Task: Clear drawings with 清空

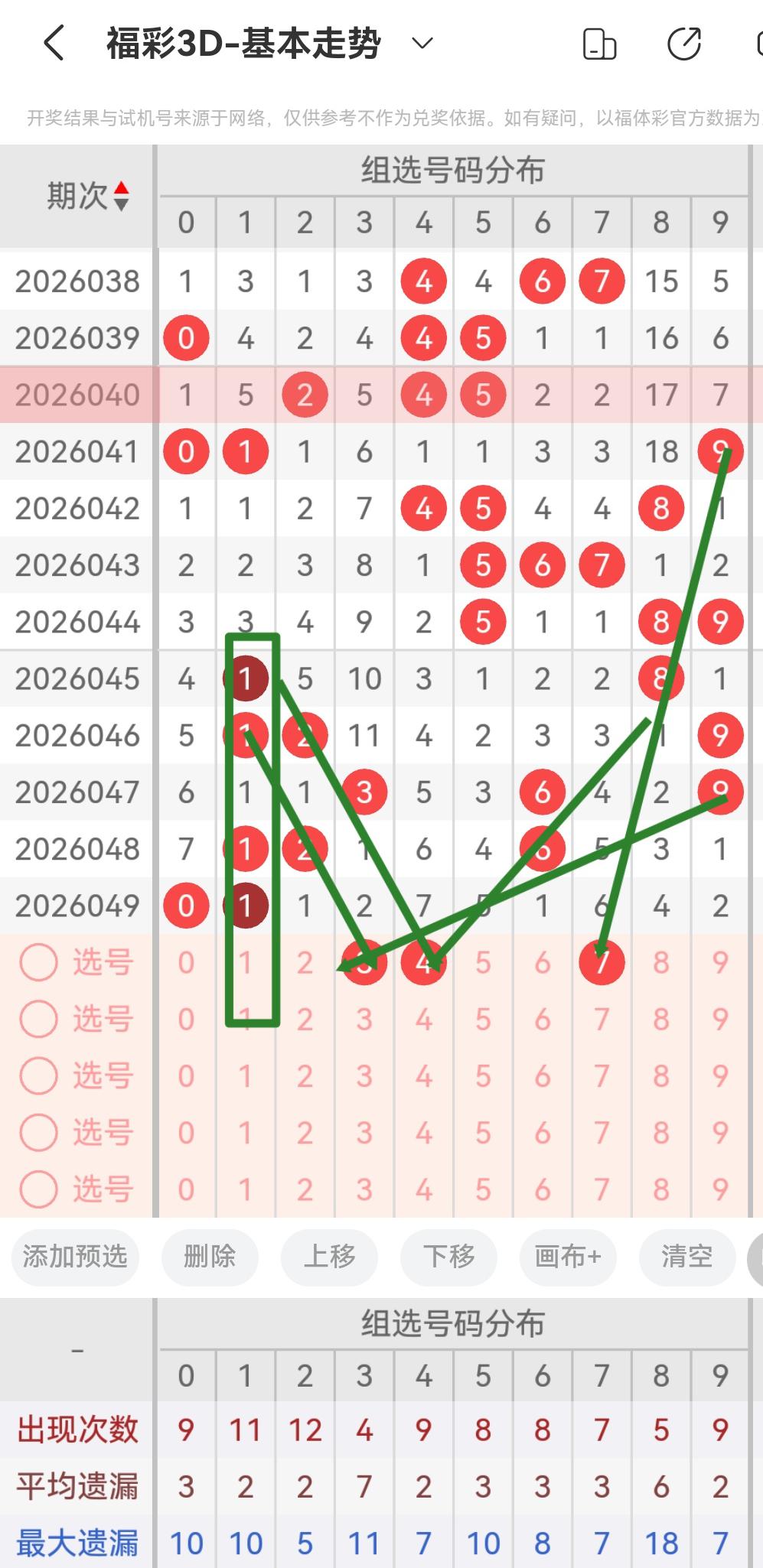Action: [686, 1257]
